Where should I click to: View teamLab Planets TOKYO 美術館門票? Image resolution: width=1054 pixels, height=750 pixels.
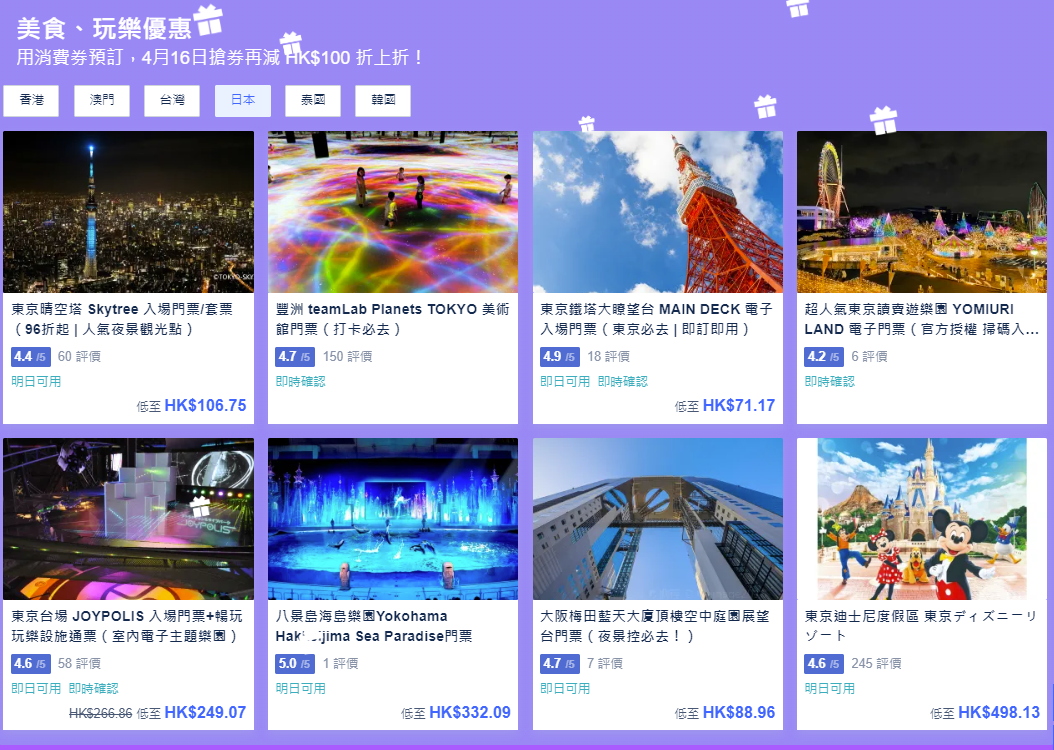[x=393, y=276]
